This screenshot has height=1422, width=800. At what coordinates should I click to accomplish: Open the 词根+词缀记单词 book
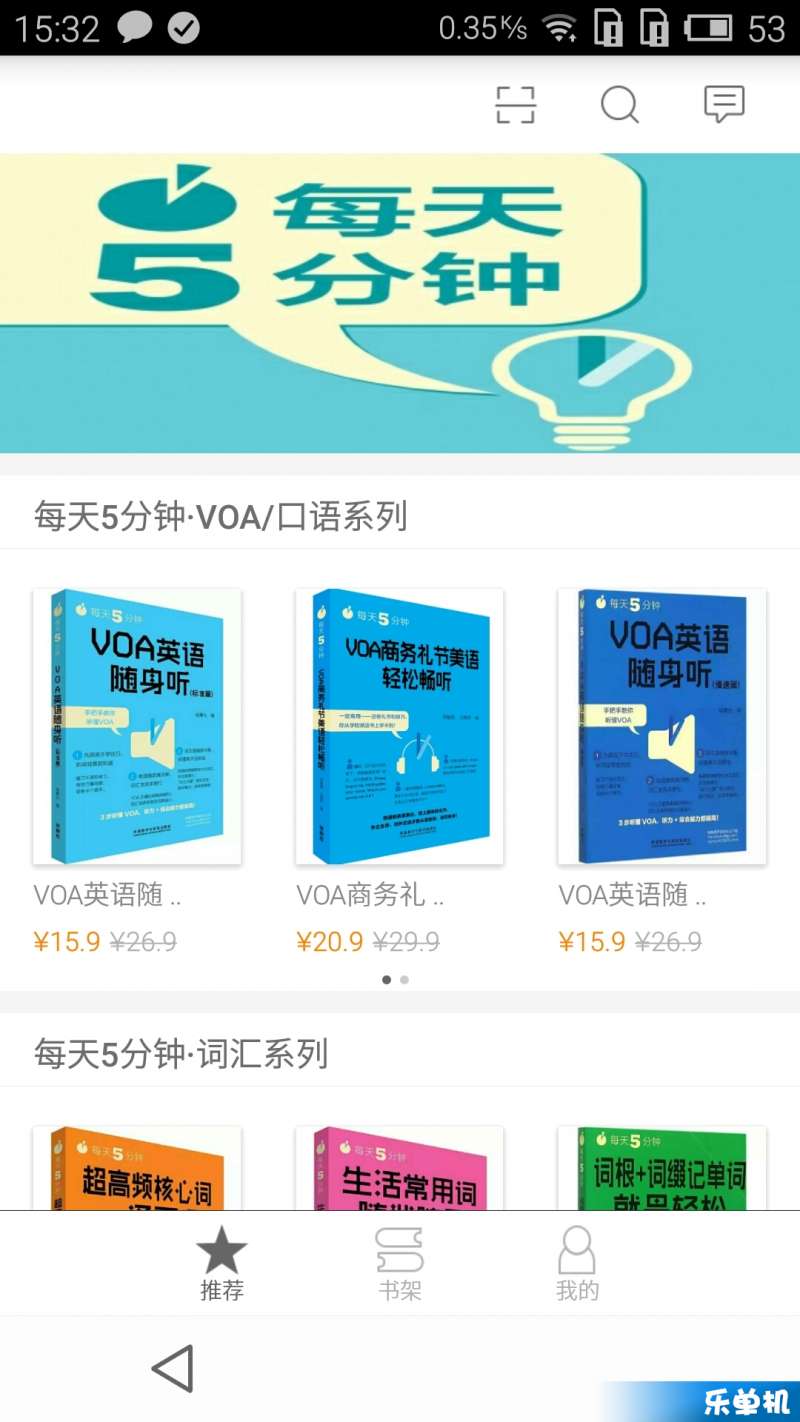(662, 1168)
